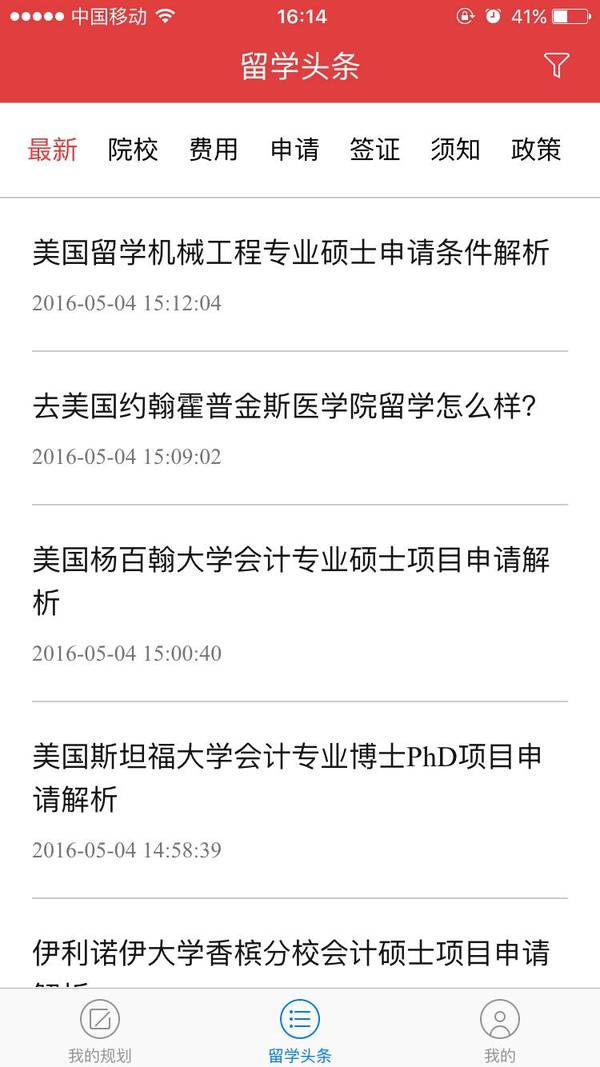Open the 我的 profile tab
The width and height of the screenshot is (600, 1067).
coord(500,1030)
